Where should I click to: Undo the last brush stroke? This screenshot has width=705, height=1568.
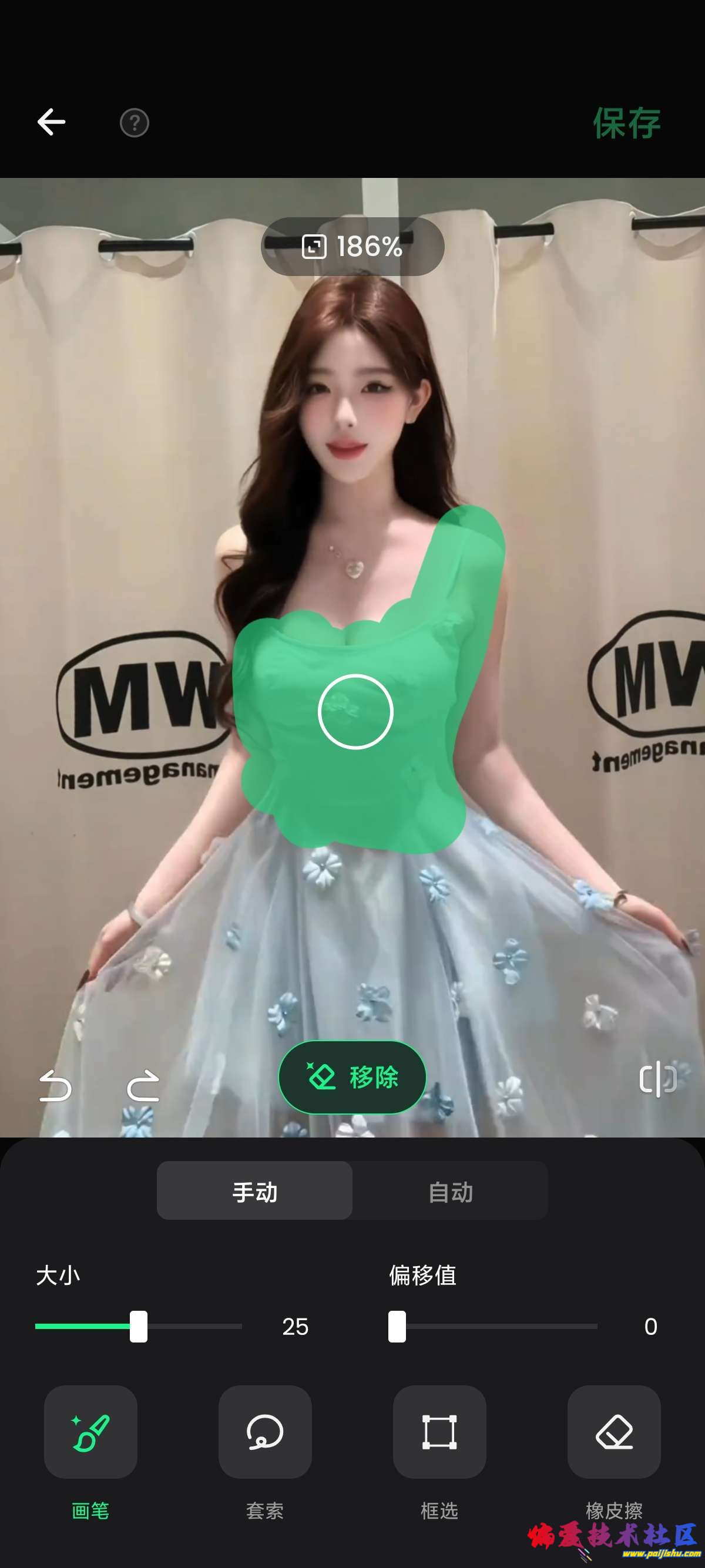pyautogui.click(x=55, y=1085)
